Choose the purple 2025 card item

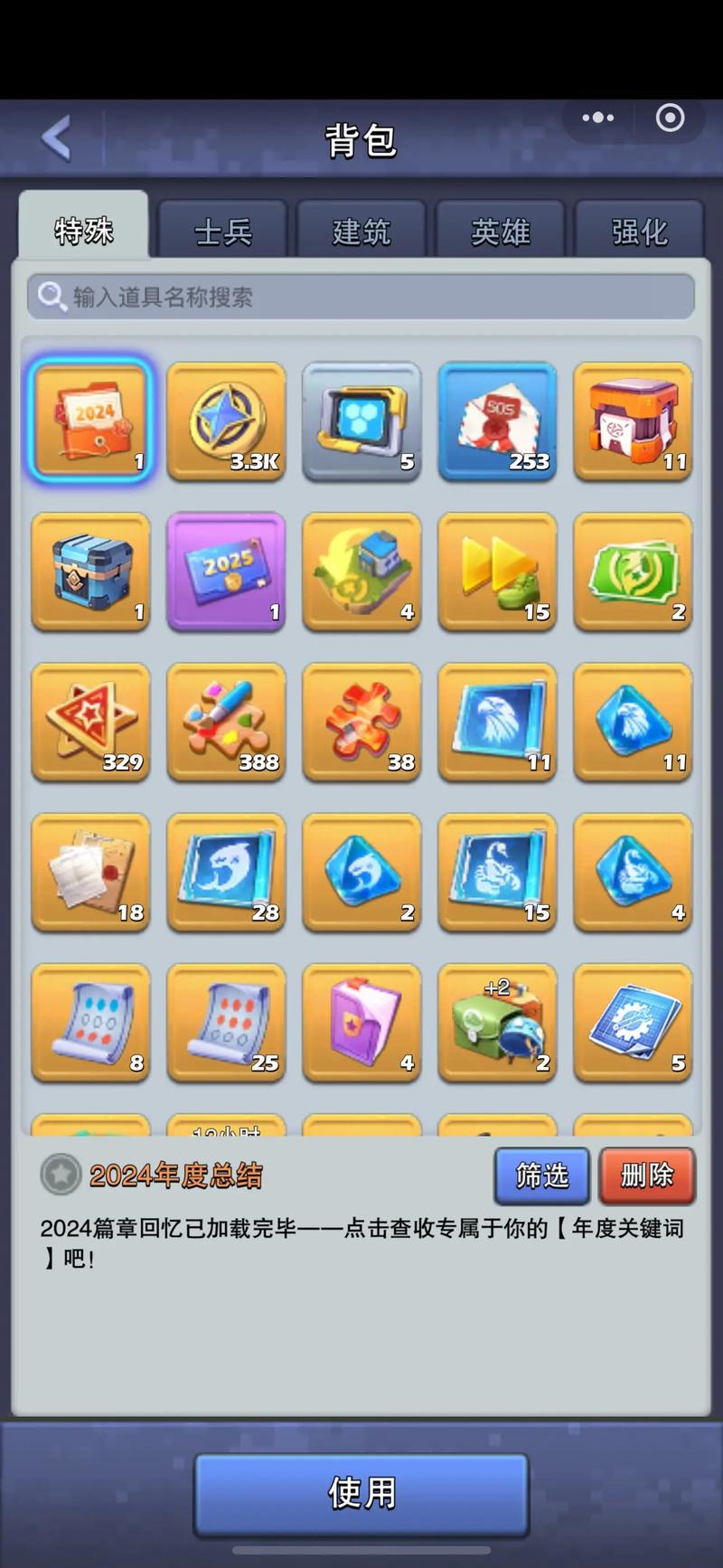pos(226,571)
